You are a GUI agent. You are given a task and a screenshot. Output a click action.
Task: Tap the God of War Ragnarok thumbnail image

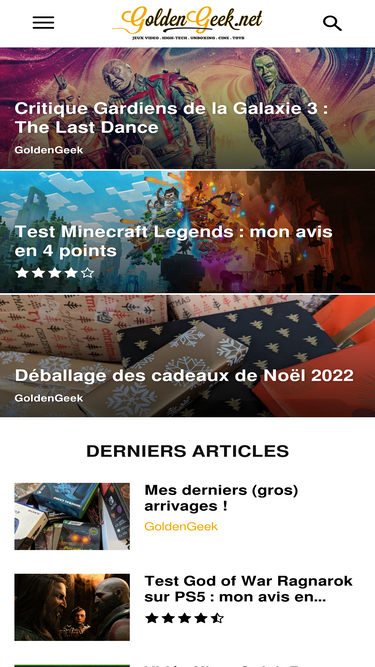72,607
